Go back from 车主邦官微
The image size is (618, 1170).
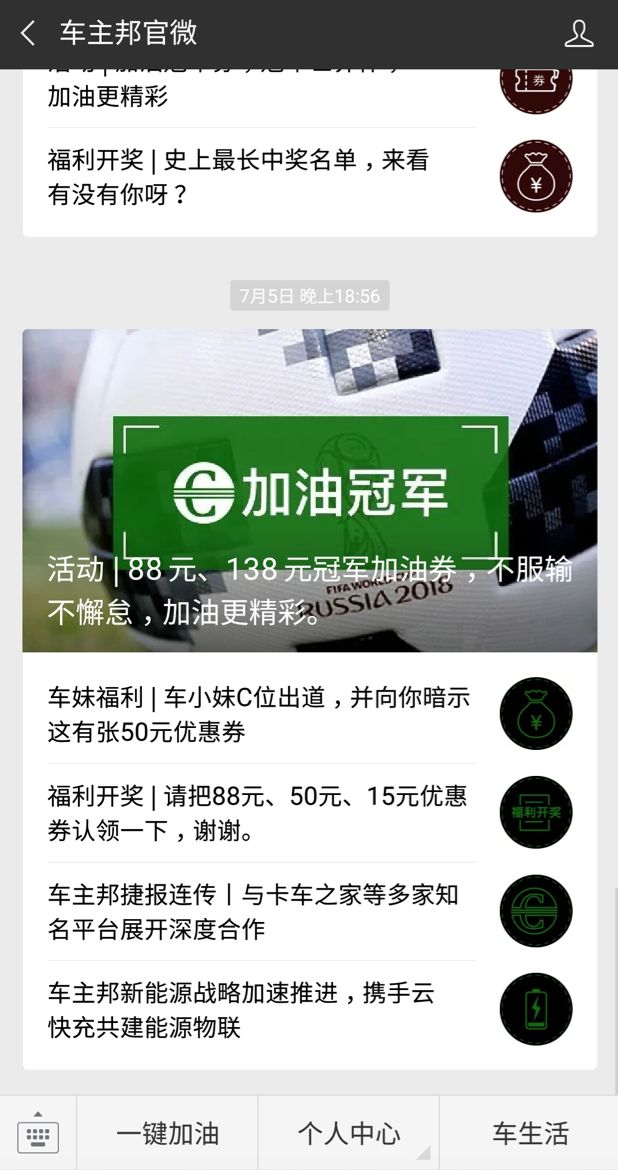click(x=28, y=34)
